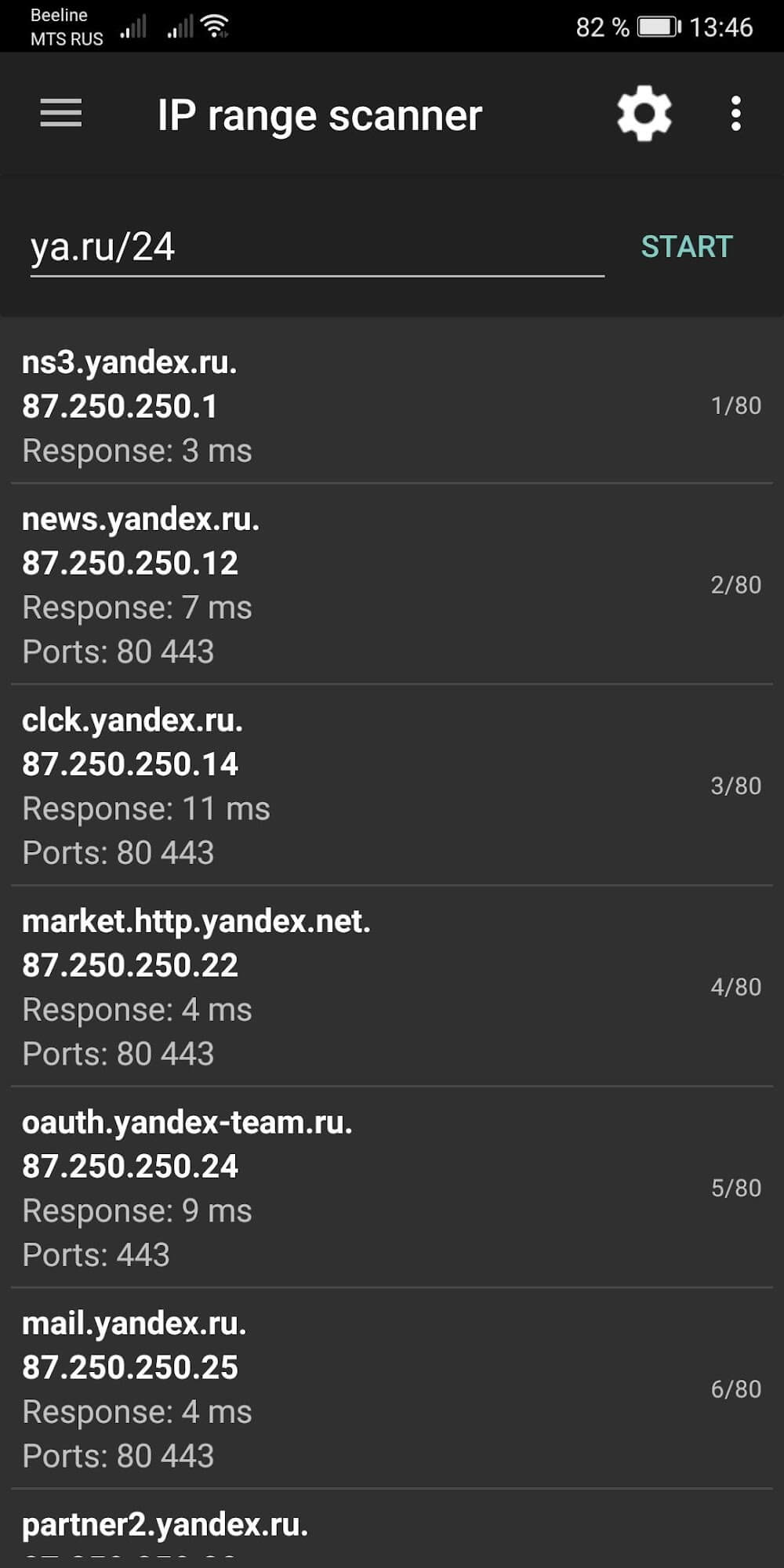Focus the ya.ru/24 address field
The width and height of the screenshot is (784, 1568).
point(316,248)
